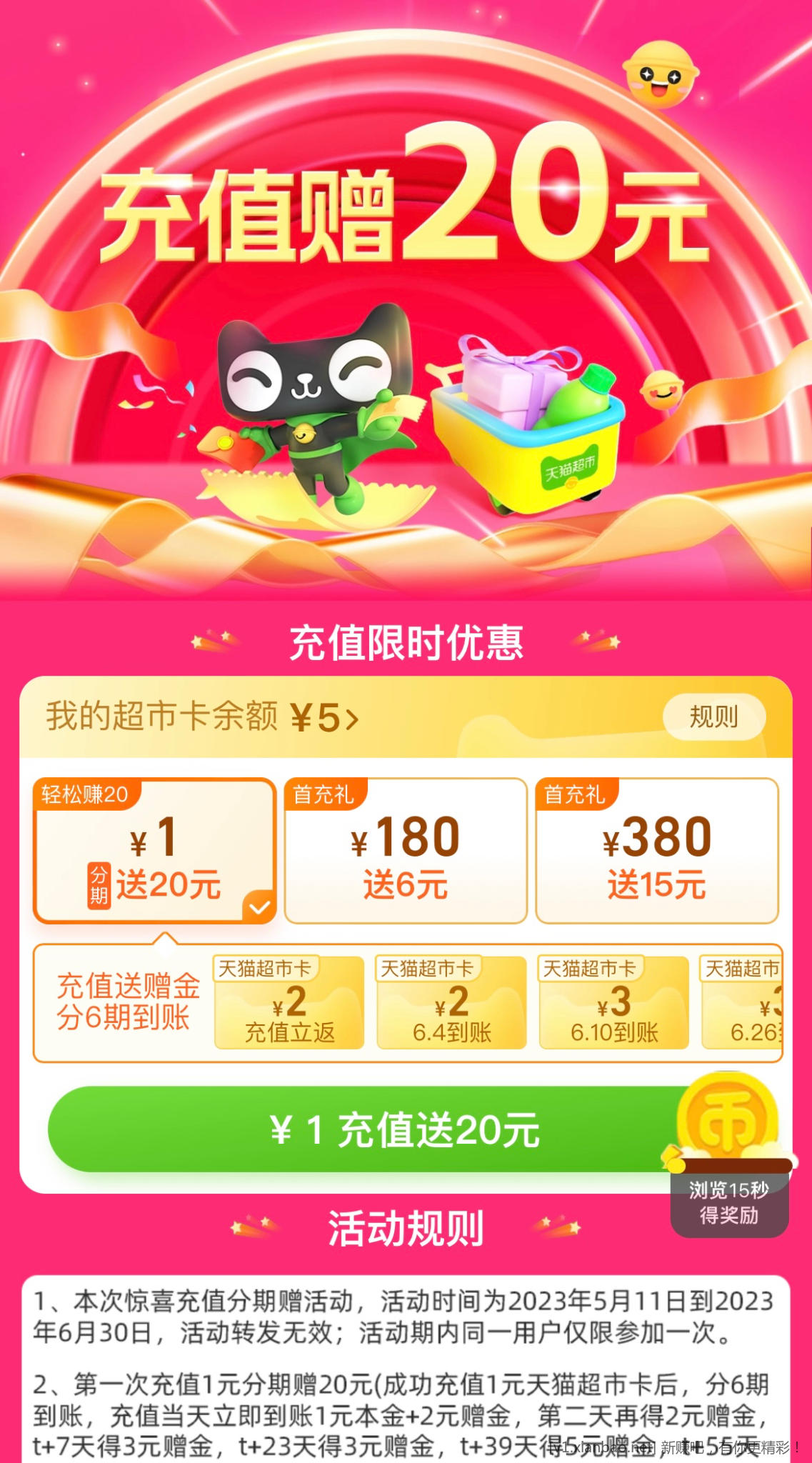Image resolution: width=812 pixels, height=1463 pixels.
Task: Select the ¥1 送20元 recharge option
Action: 154,851
